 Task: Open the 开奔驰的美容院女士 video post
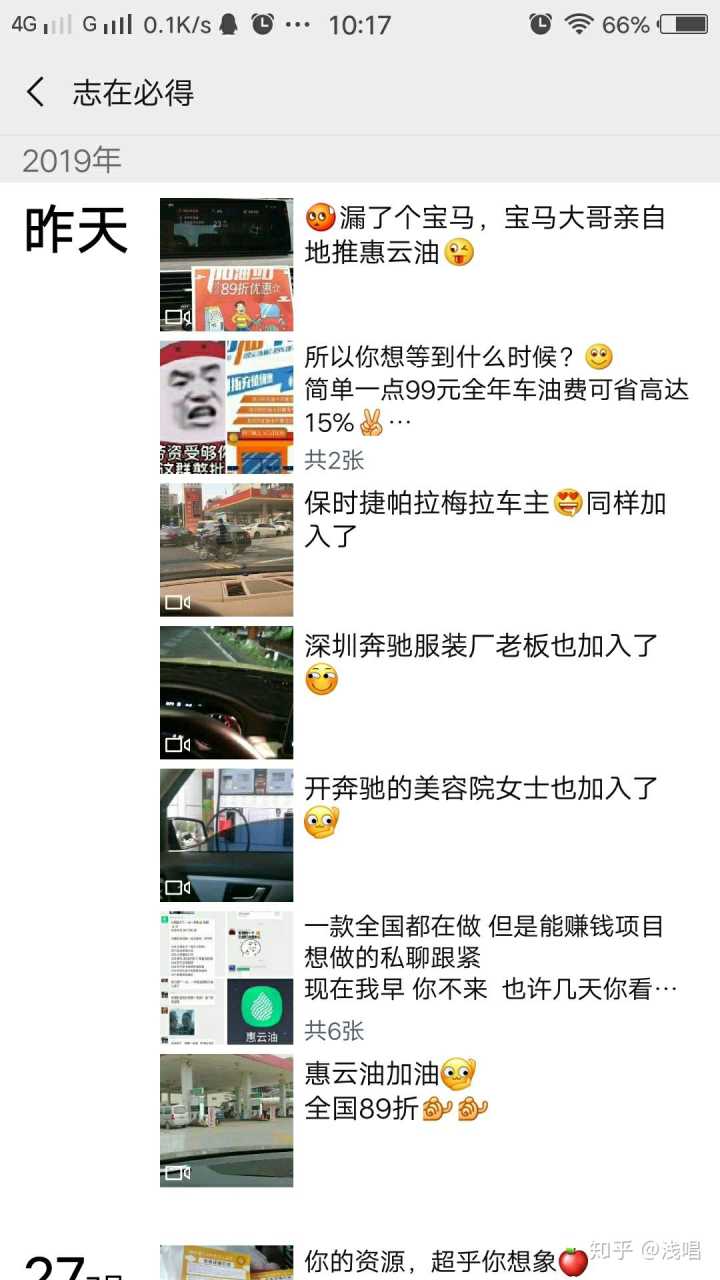pyautogui.click(x=226, y=834)
